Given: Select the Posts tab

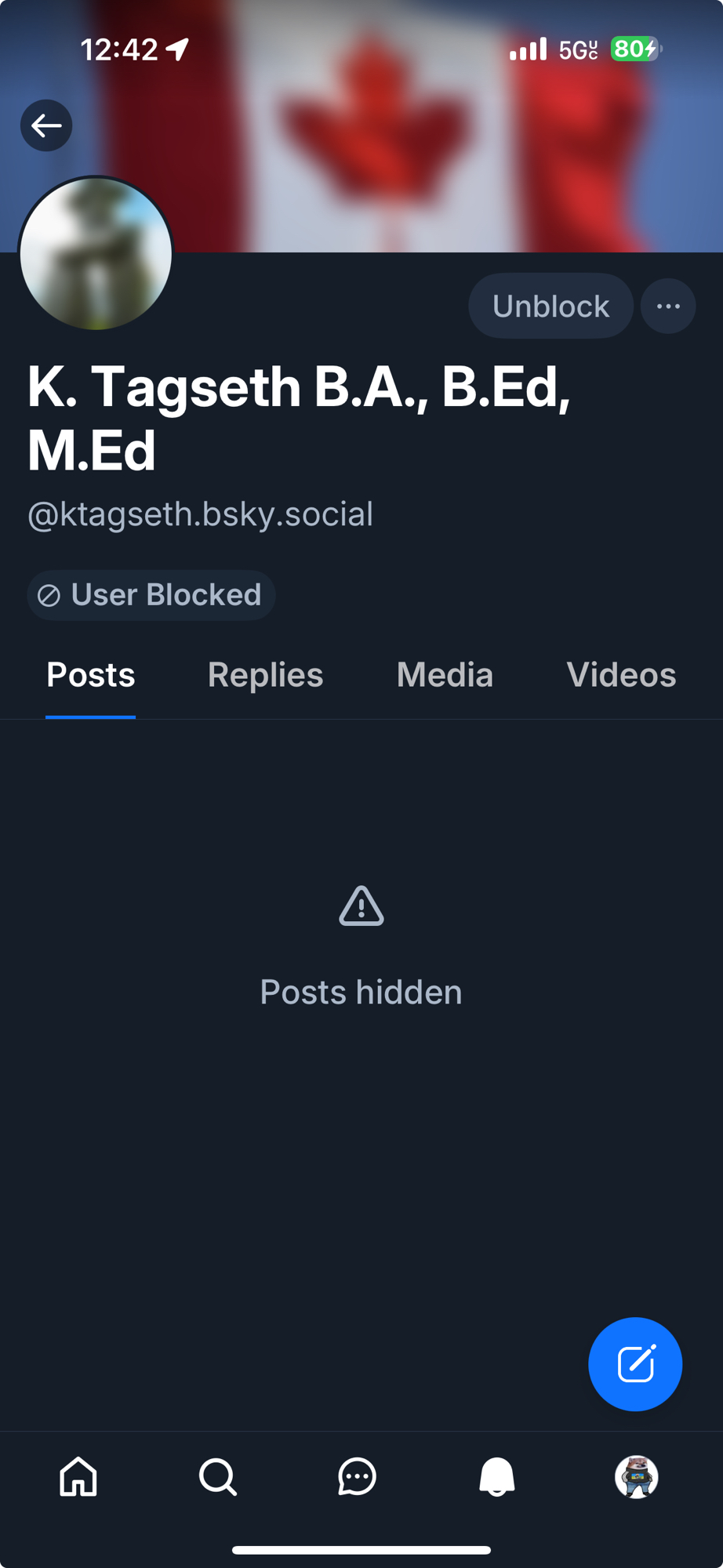Looking at the screenshot, I should point(90,675).
